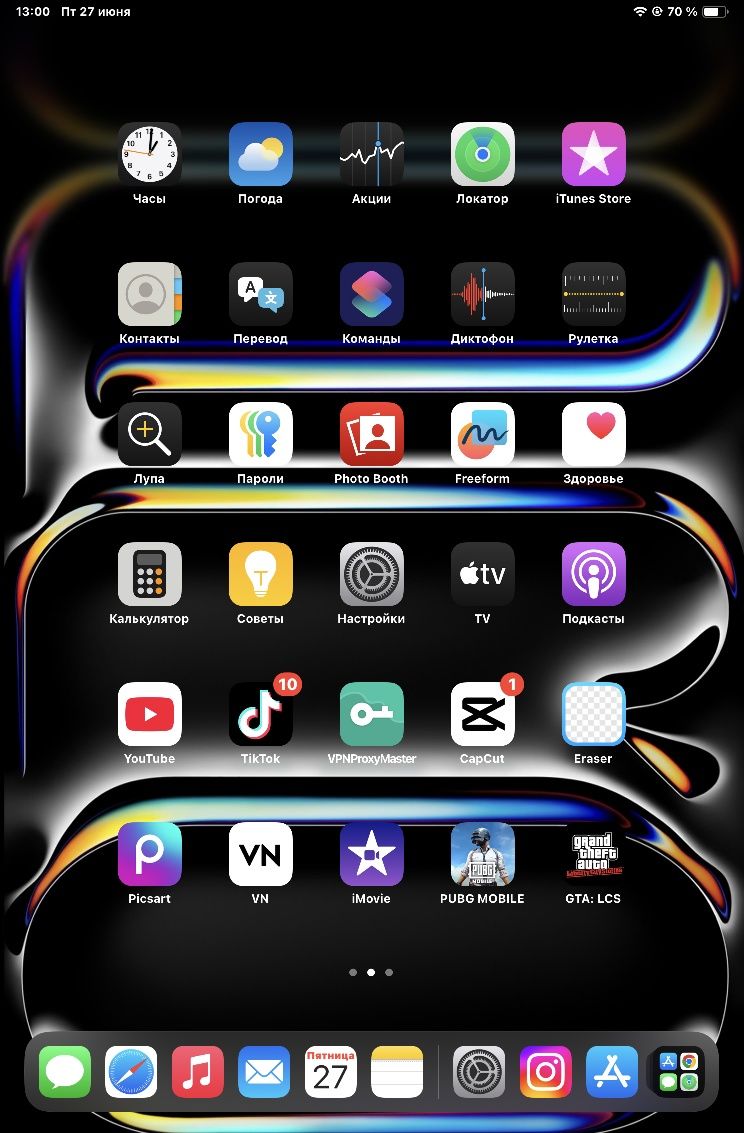
Task: Tap the home screen page indicator dots
Action: coord(371,972)
